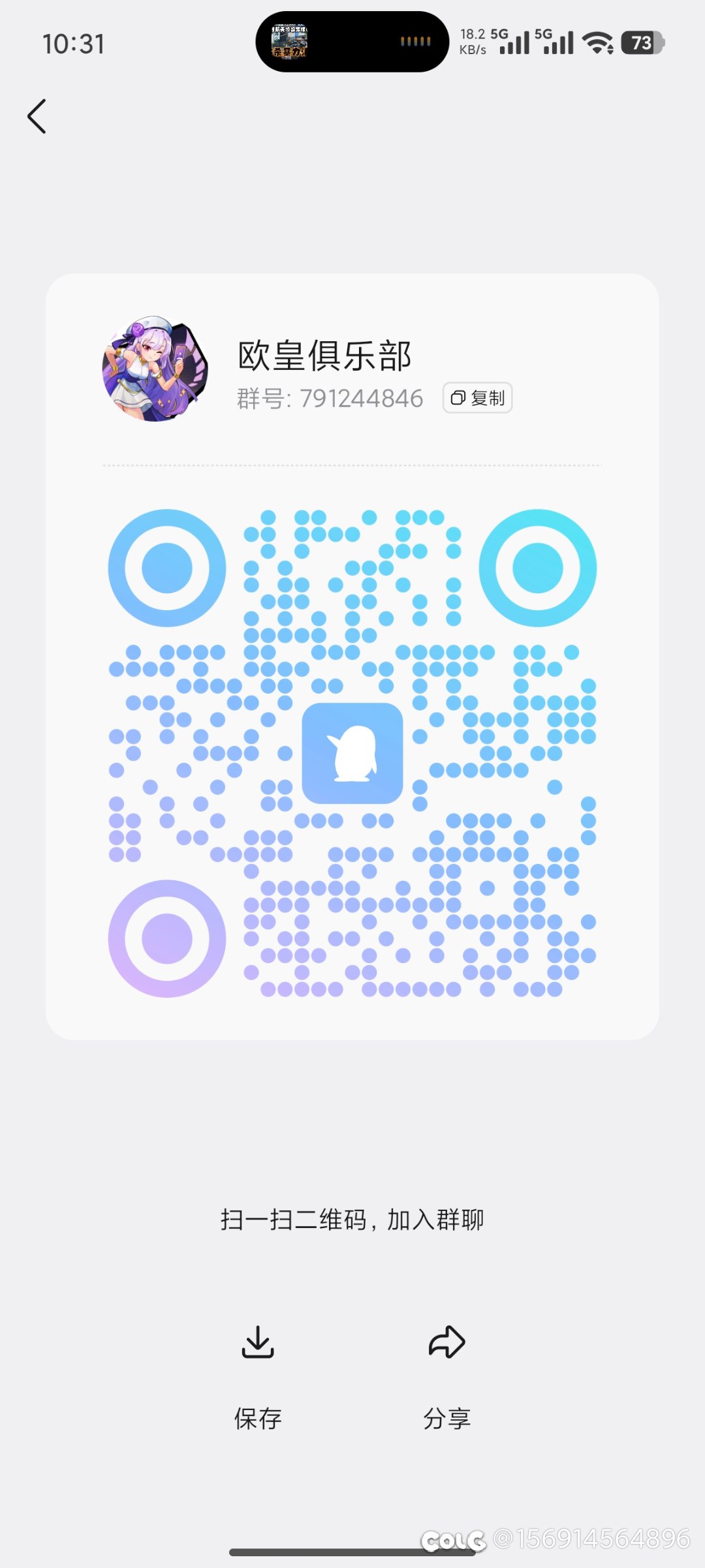Viewport: 705px width, 1568px height.
Task: Tap the 5G signal indicator
Action: (x=516, y=41)
